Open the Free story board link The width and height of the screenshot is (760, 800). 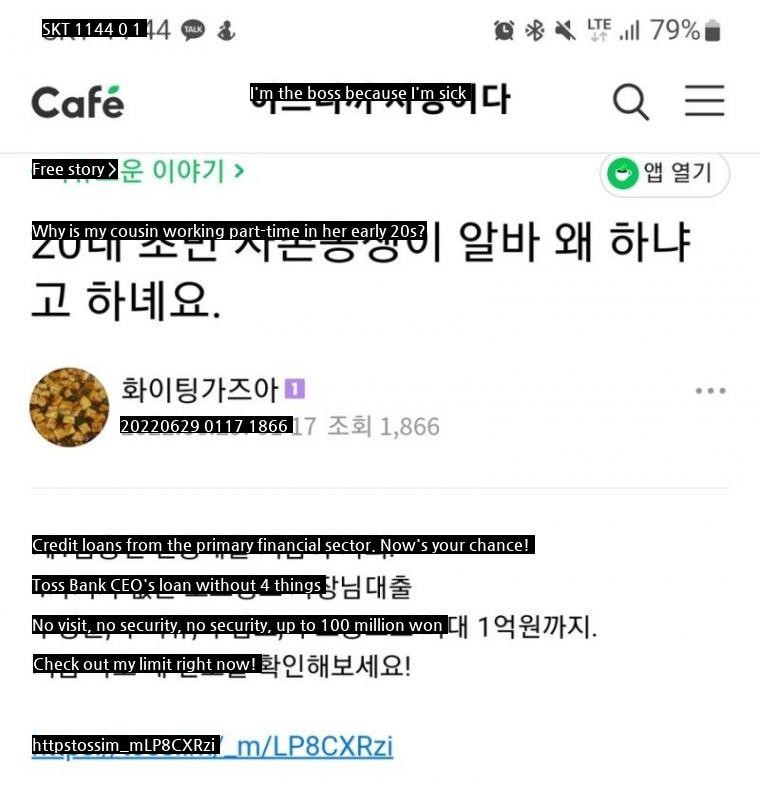[139, 171]
